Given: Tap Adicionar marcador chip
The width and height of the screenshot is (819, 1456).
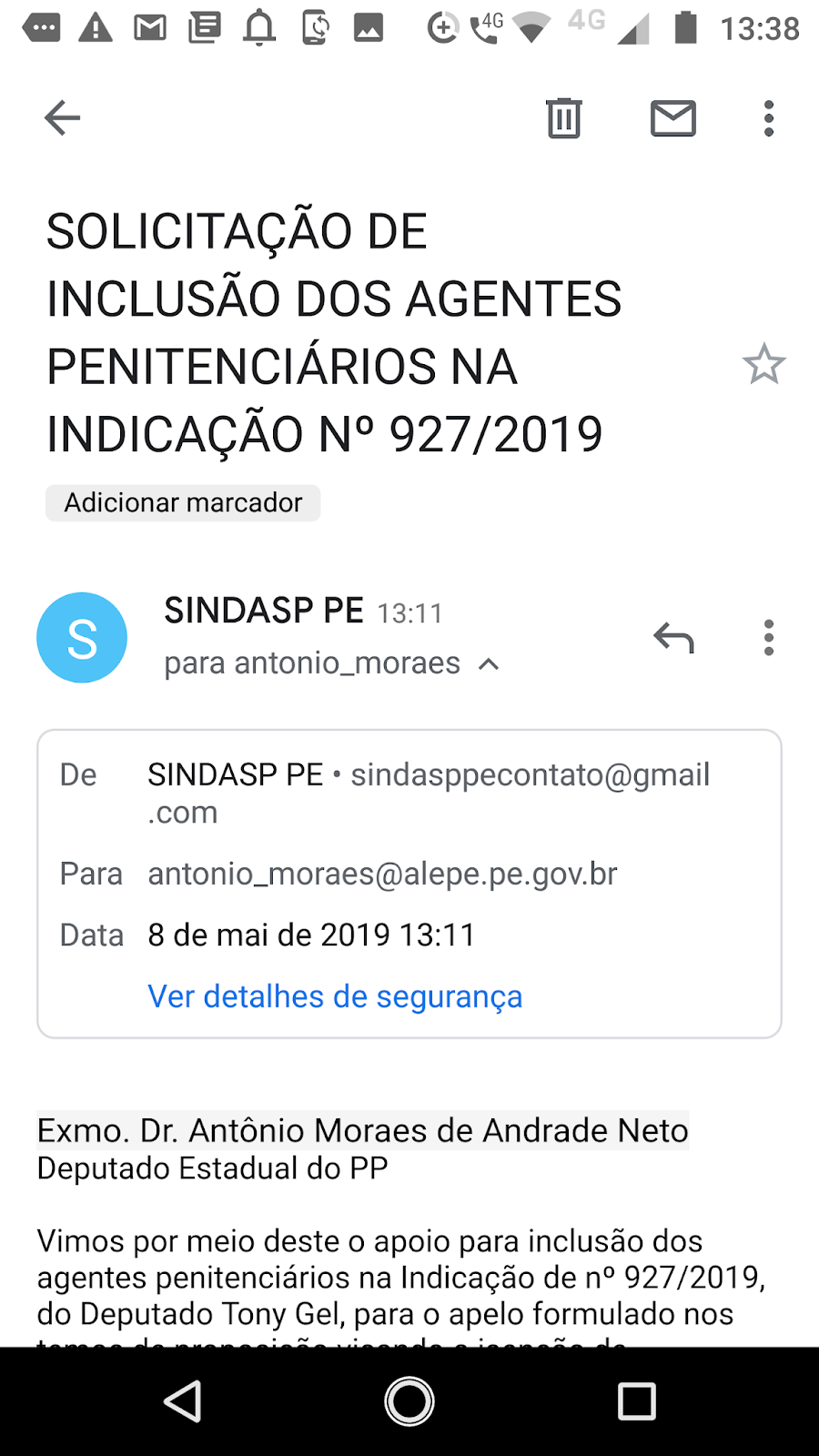Looking at the screenshot, I should [183, 502].
